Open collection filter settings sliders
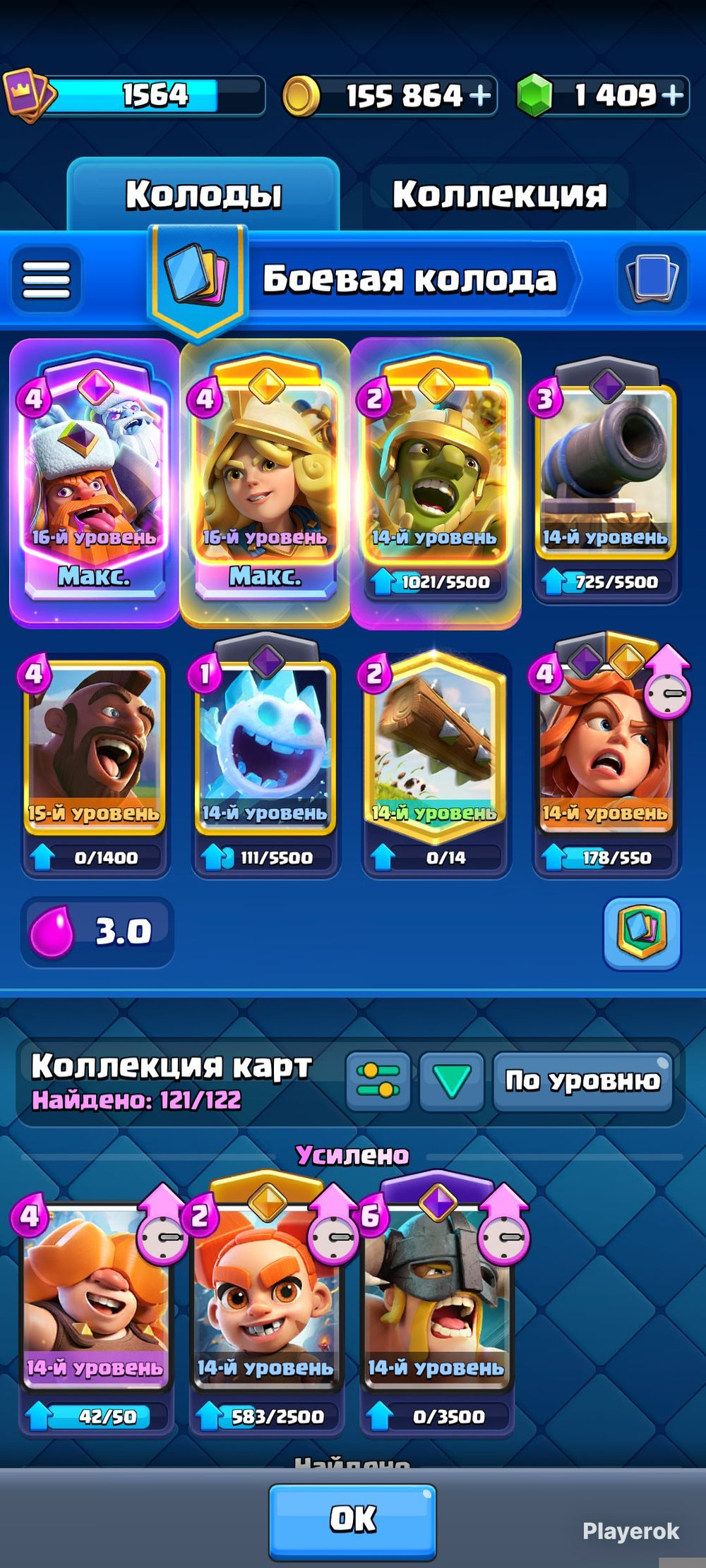This screenshot has width=706, height=1568. (378, 1081)
